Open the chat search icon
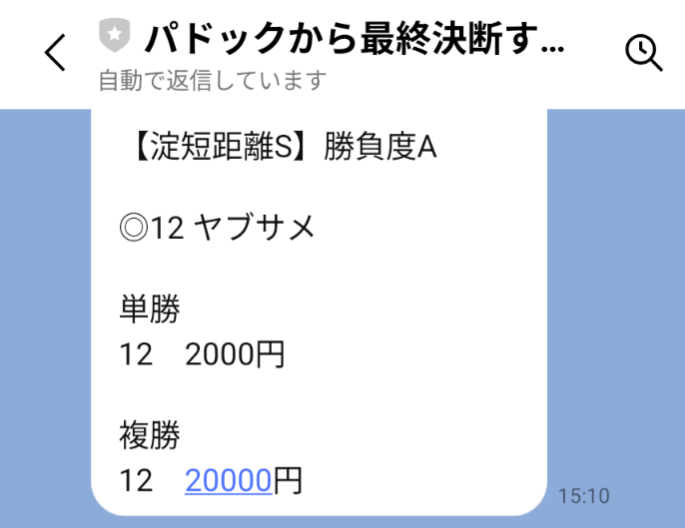685x528 pixels. [643, 53]
